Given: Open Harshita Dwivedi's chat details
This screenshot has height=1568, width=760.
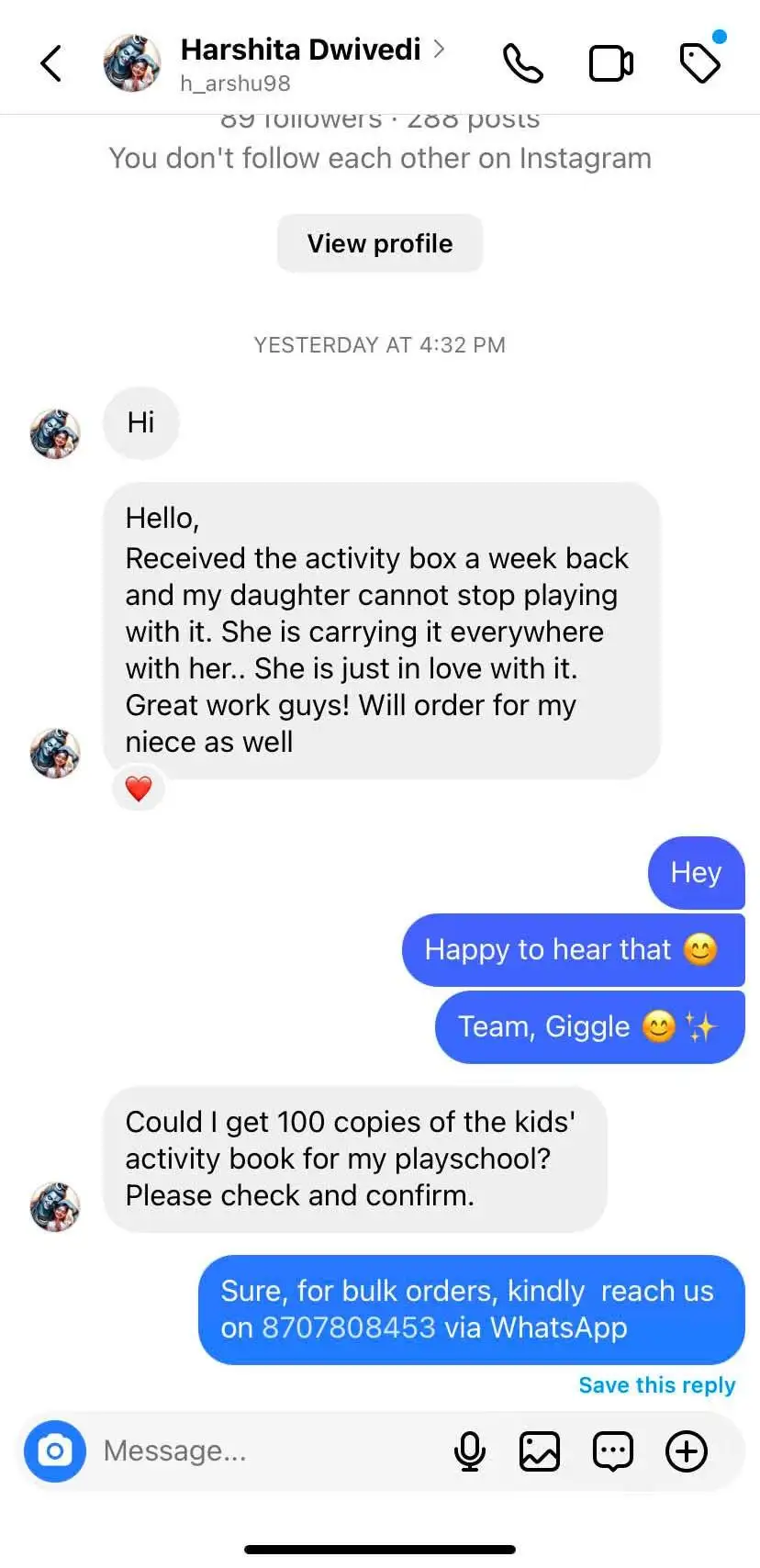Looking at the screenshot, I should [x=300, y=50].
